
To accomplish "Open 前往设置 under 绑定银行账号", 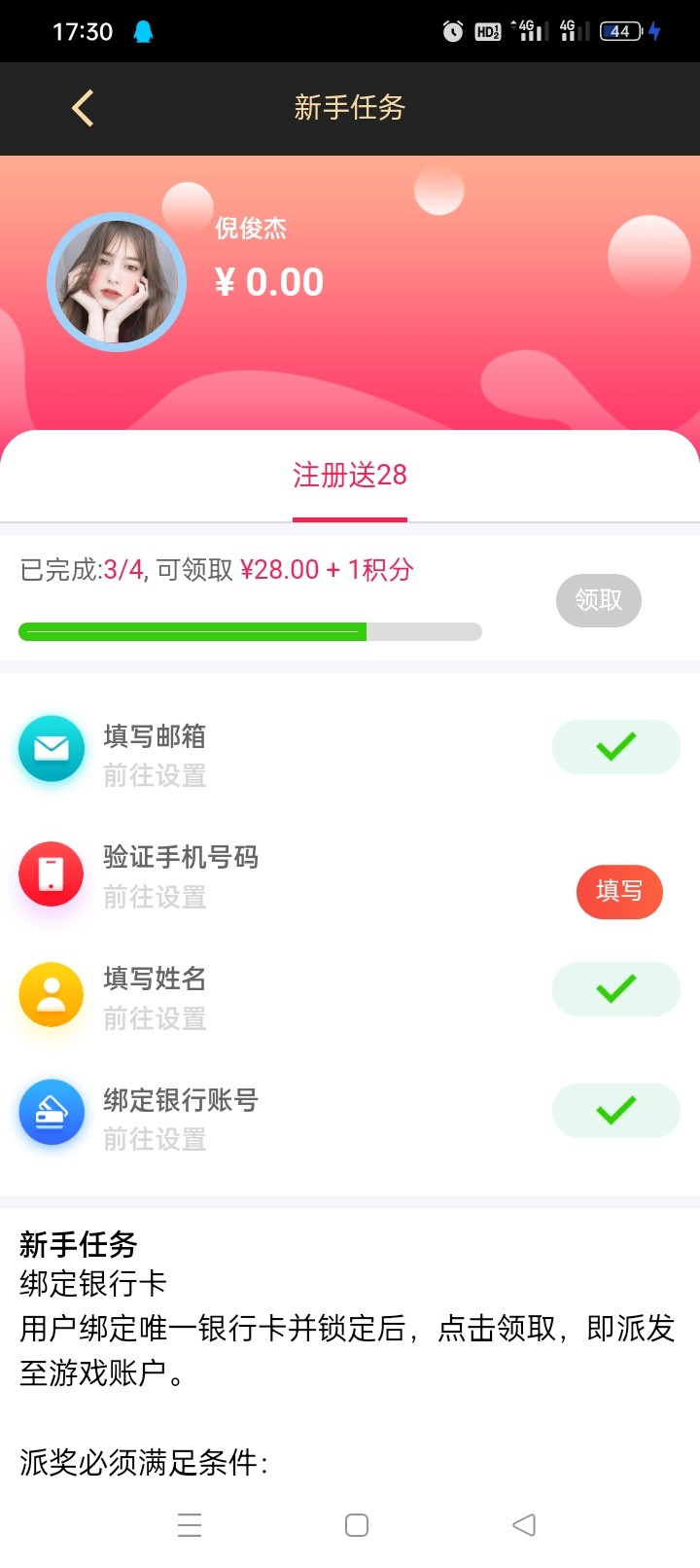I will coord(154,1140).
